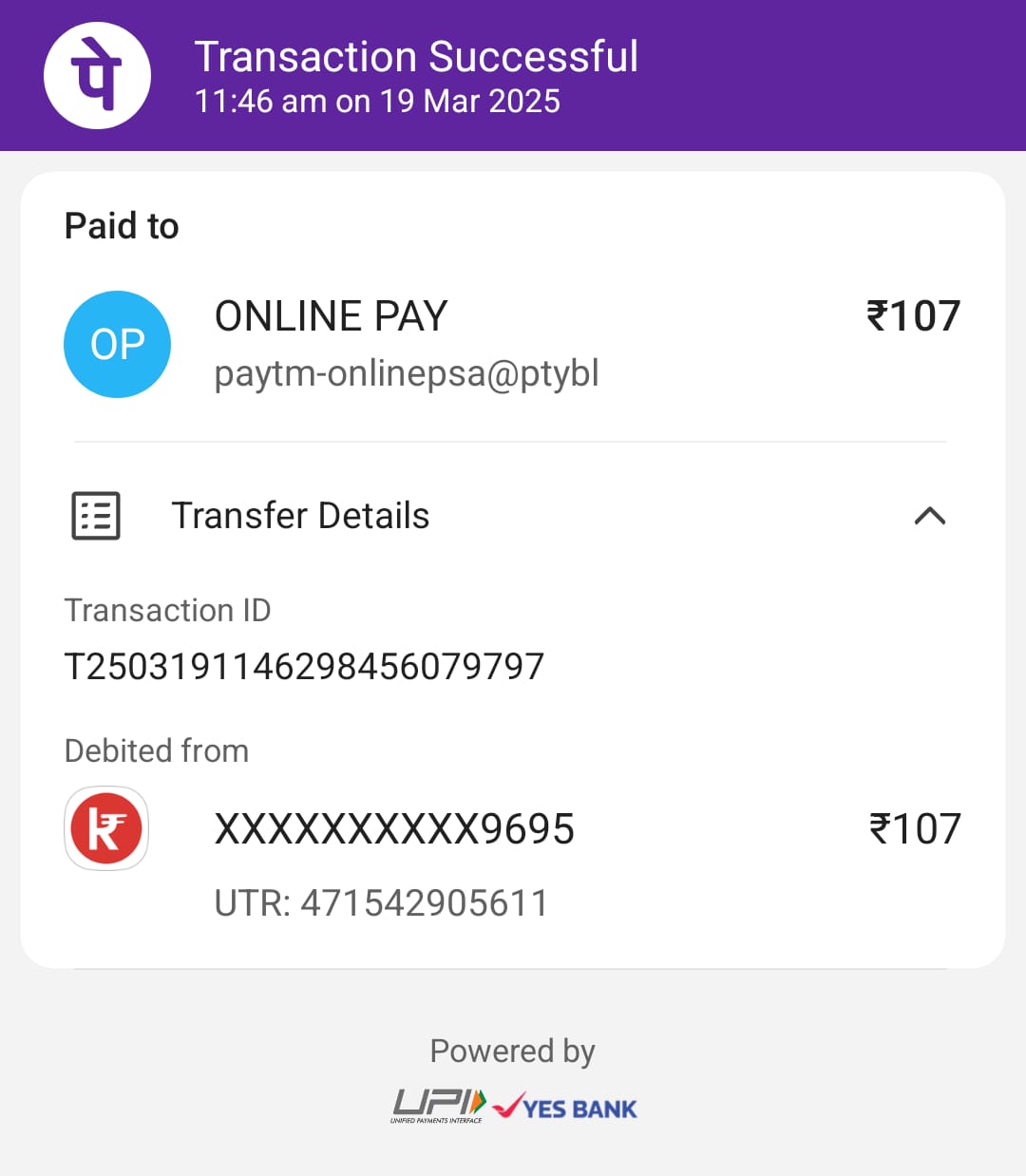Open the ONLINE PAY payee row

point(406,344)
